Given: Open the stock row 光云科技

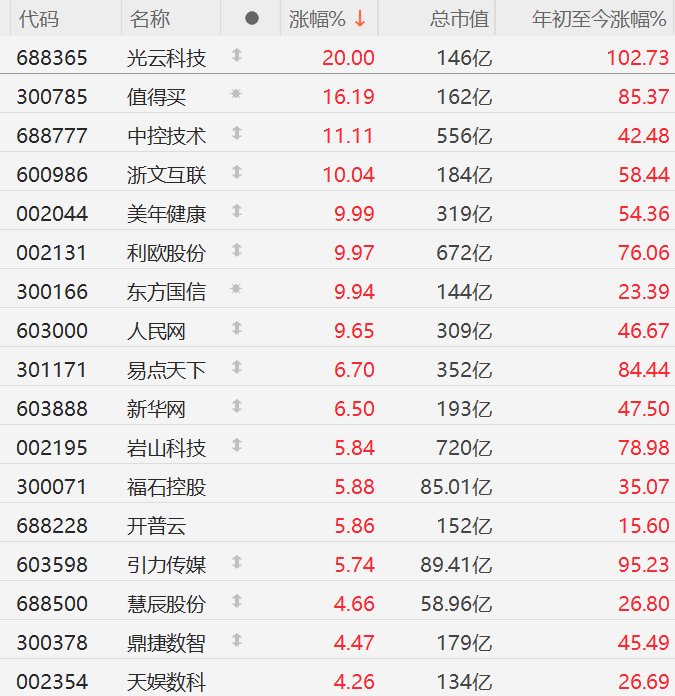Looking at the screenshot, I should click(x=167, y=58).
